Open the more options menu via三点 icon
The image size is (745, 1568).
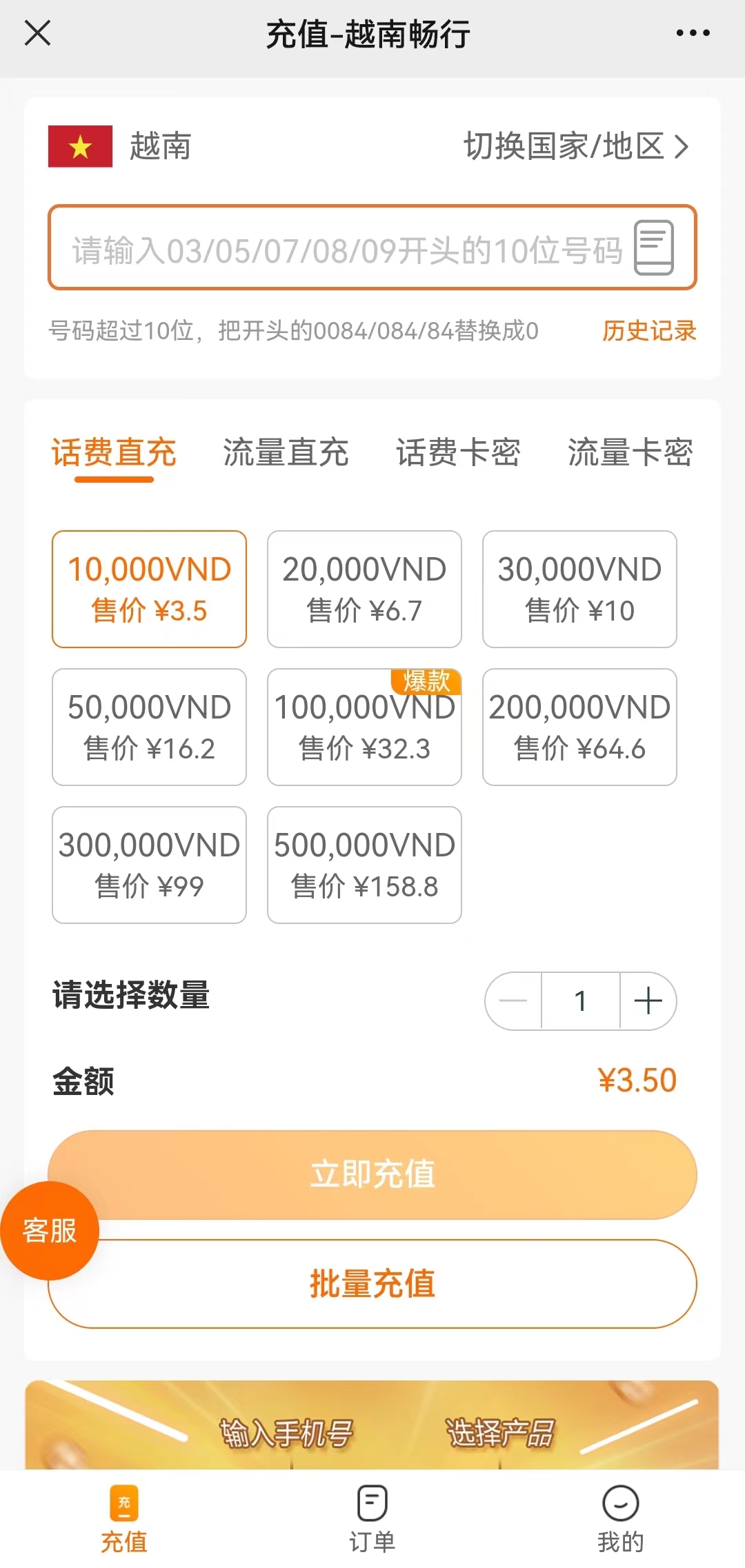(x=691, y=32)
